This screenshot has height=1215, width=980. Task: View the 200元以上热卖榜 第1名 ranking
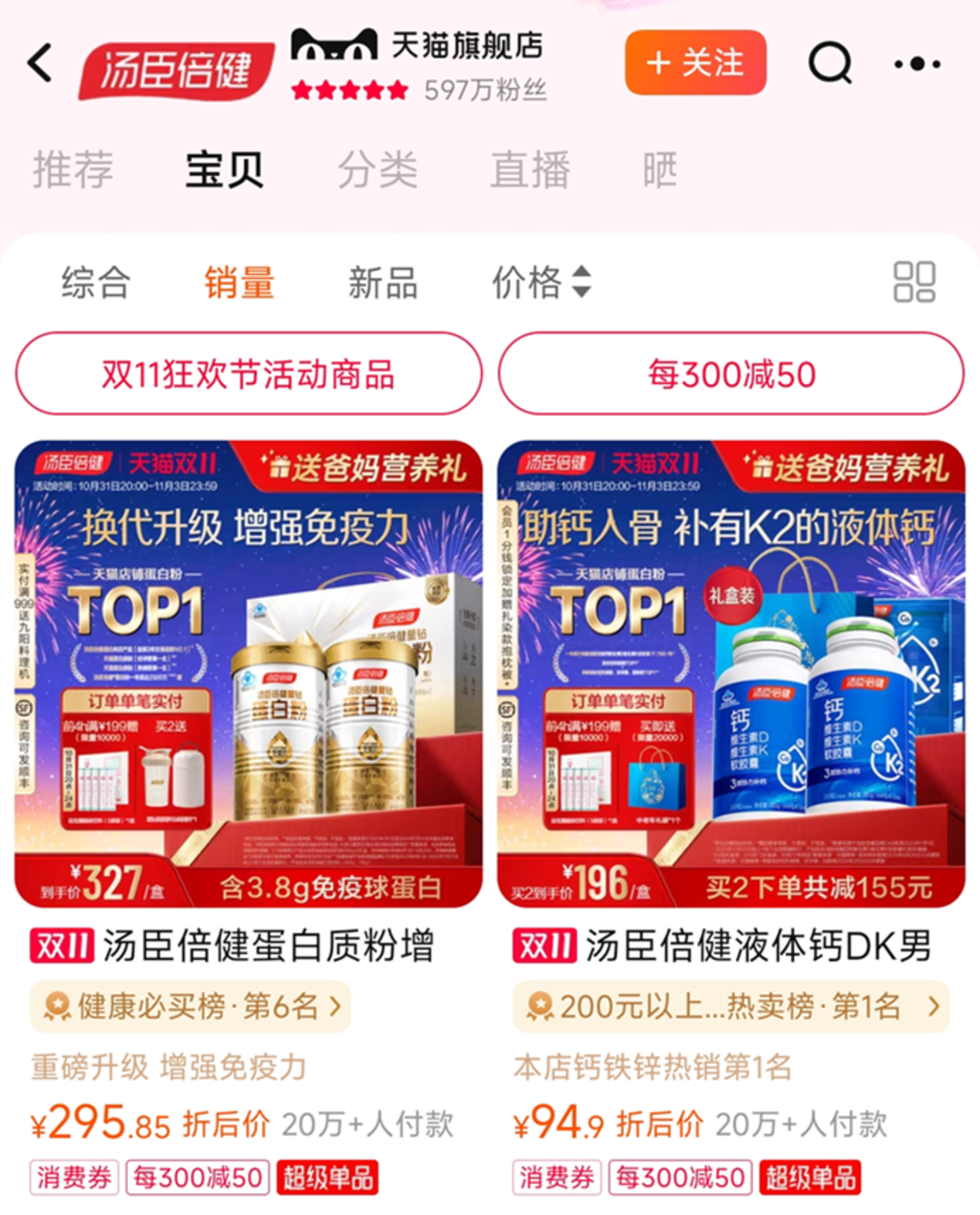[x=731, y=1006]
